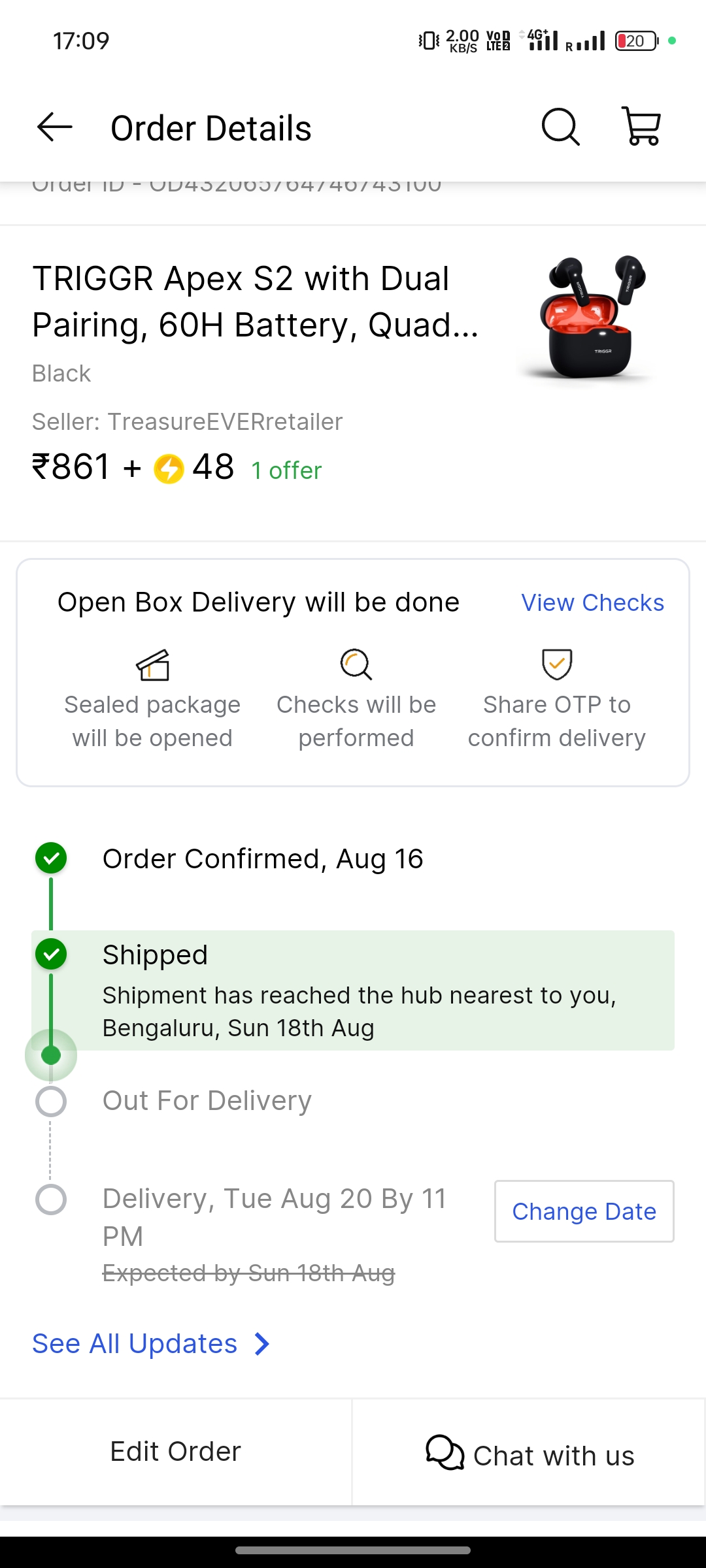This screenshot has width=706, height=1568.
Task: Tap View Checks for open box delivery
Action: 592,602
